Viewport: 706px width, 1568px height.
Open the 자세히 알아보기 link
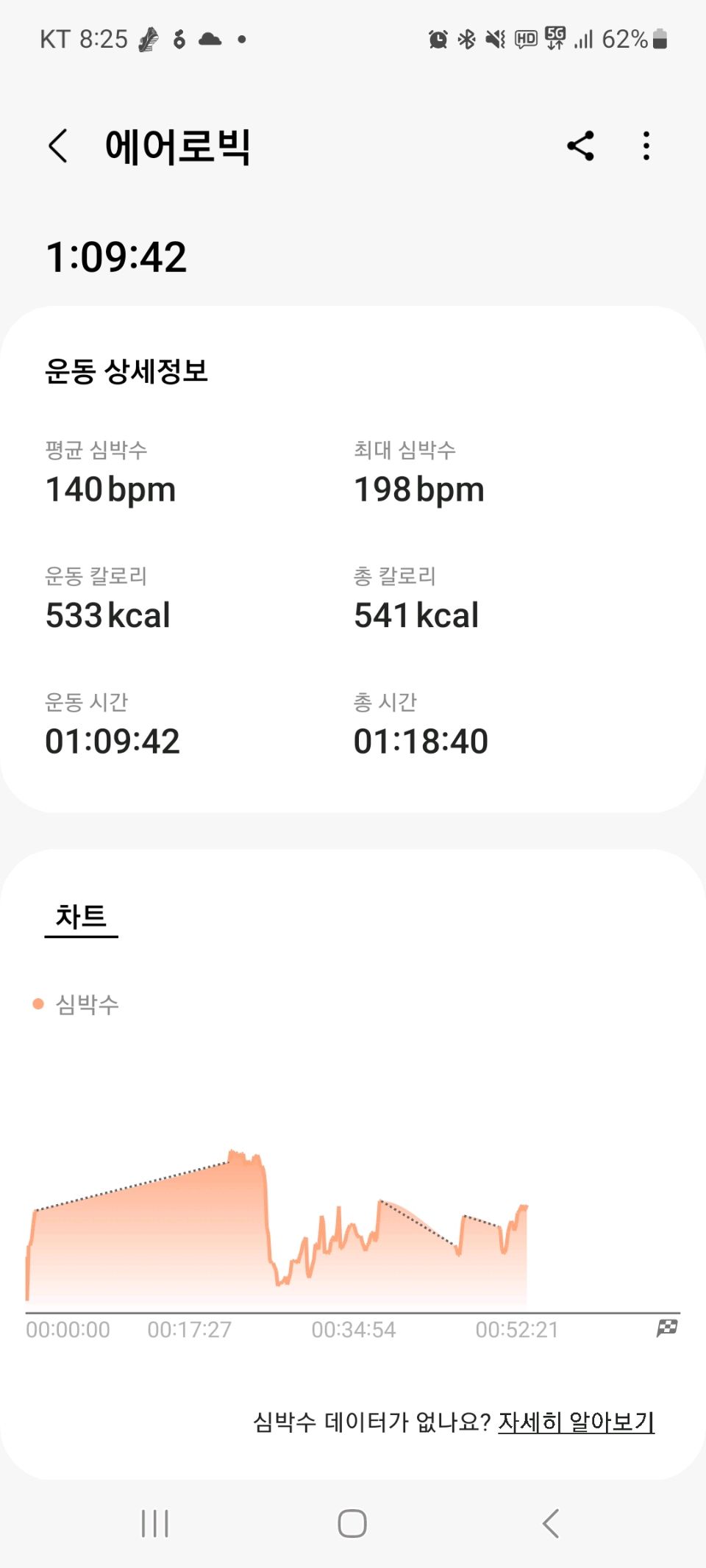pyautogui.click(x=576, y=1422)
